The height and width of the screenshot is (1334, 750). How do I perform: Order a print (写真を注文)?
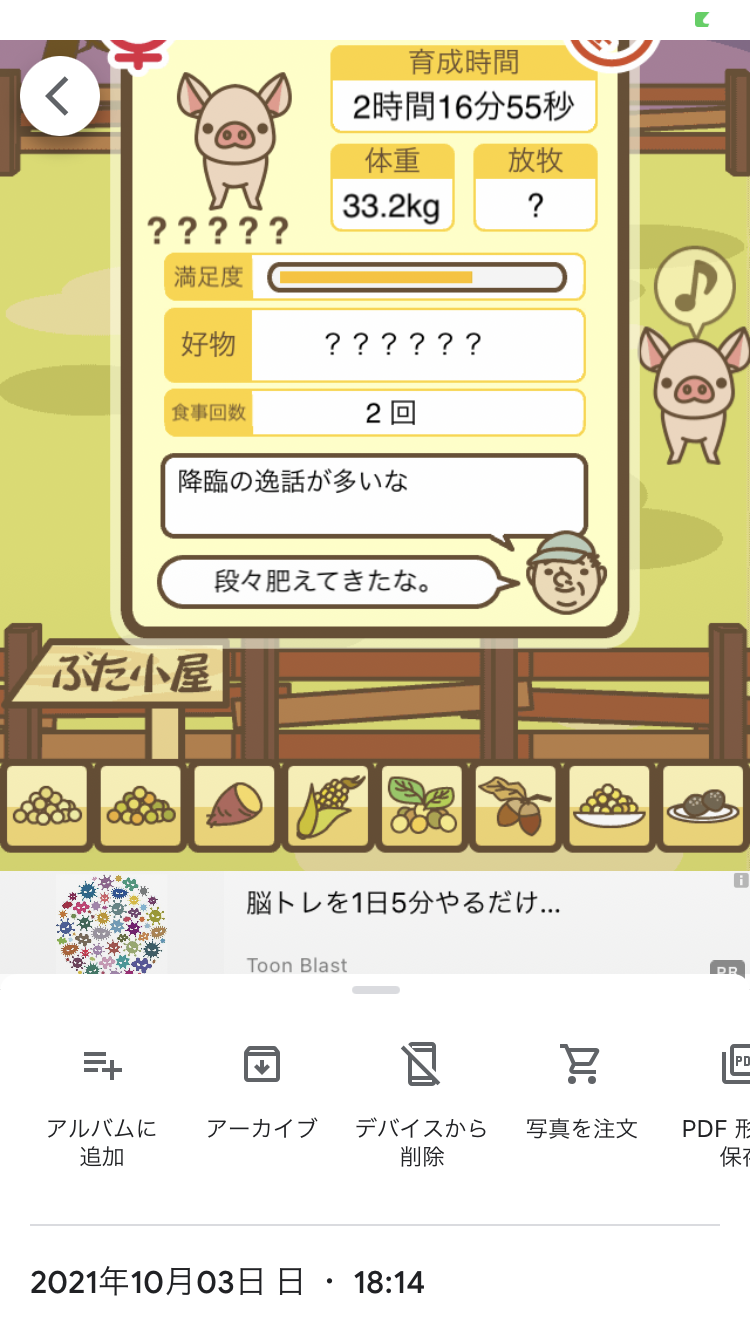pos(581,1093)
